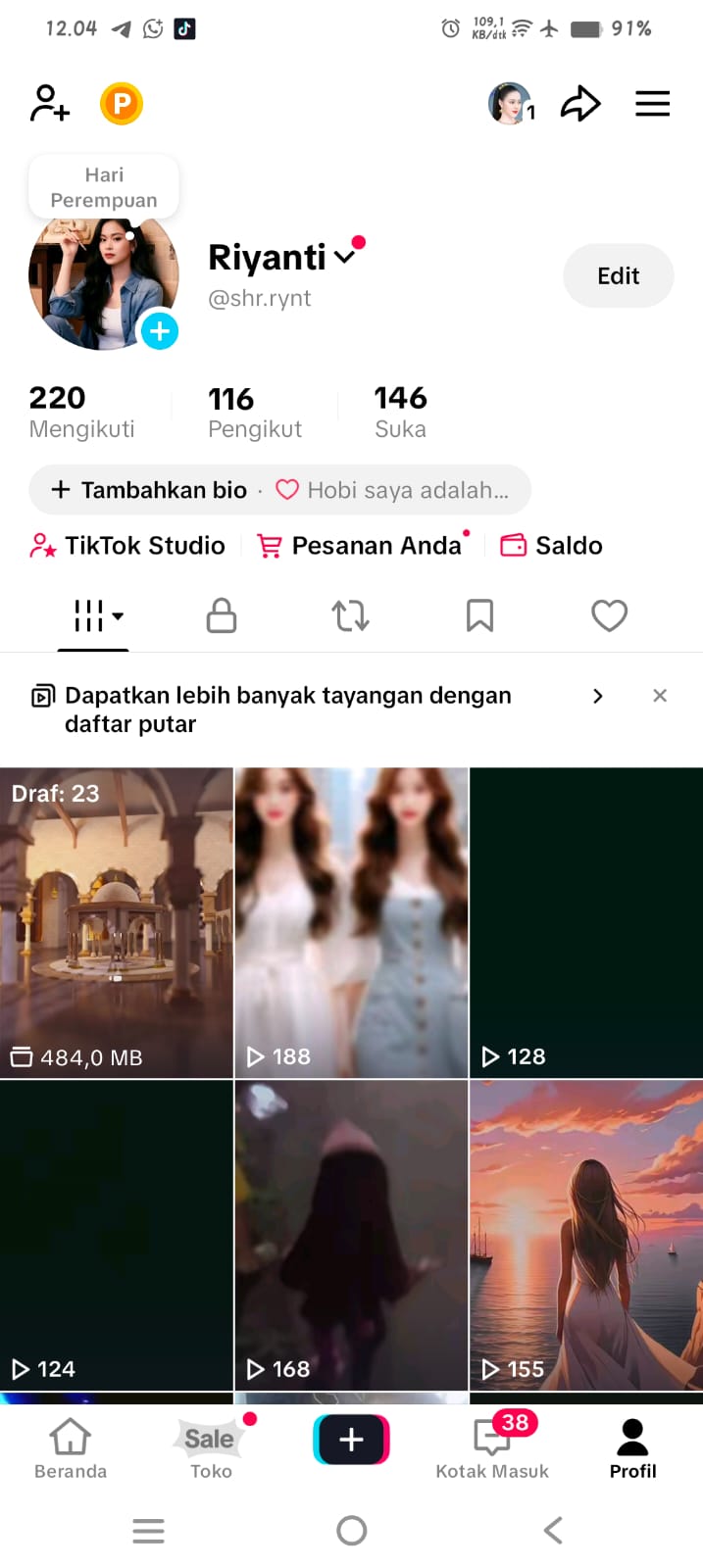703x1568 pixels.
Task: Tap the Edit profile button
Action: pyautogui.click(x=618, y=276)
